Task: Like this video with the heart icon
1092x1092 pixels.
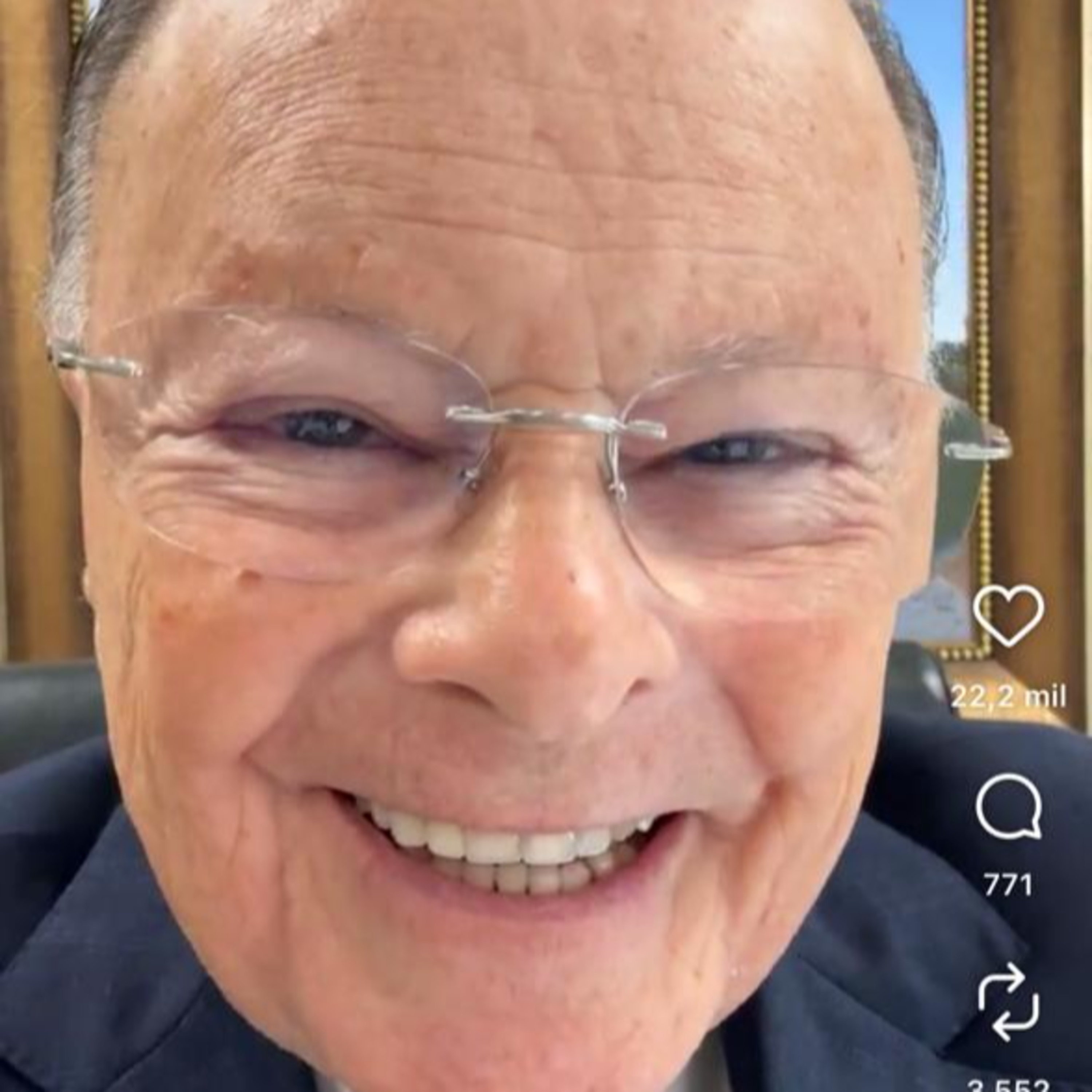Action: 1008,616
